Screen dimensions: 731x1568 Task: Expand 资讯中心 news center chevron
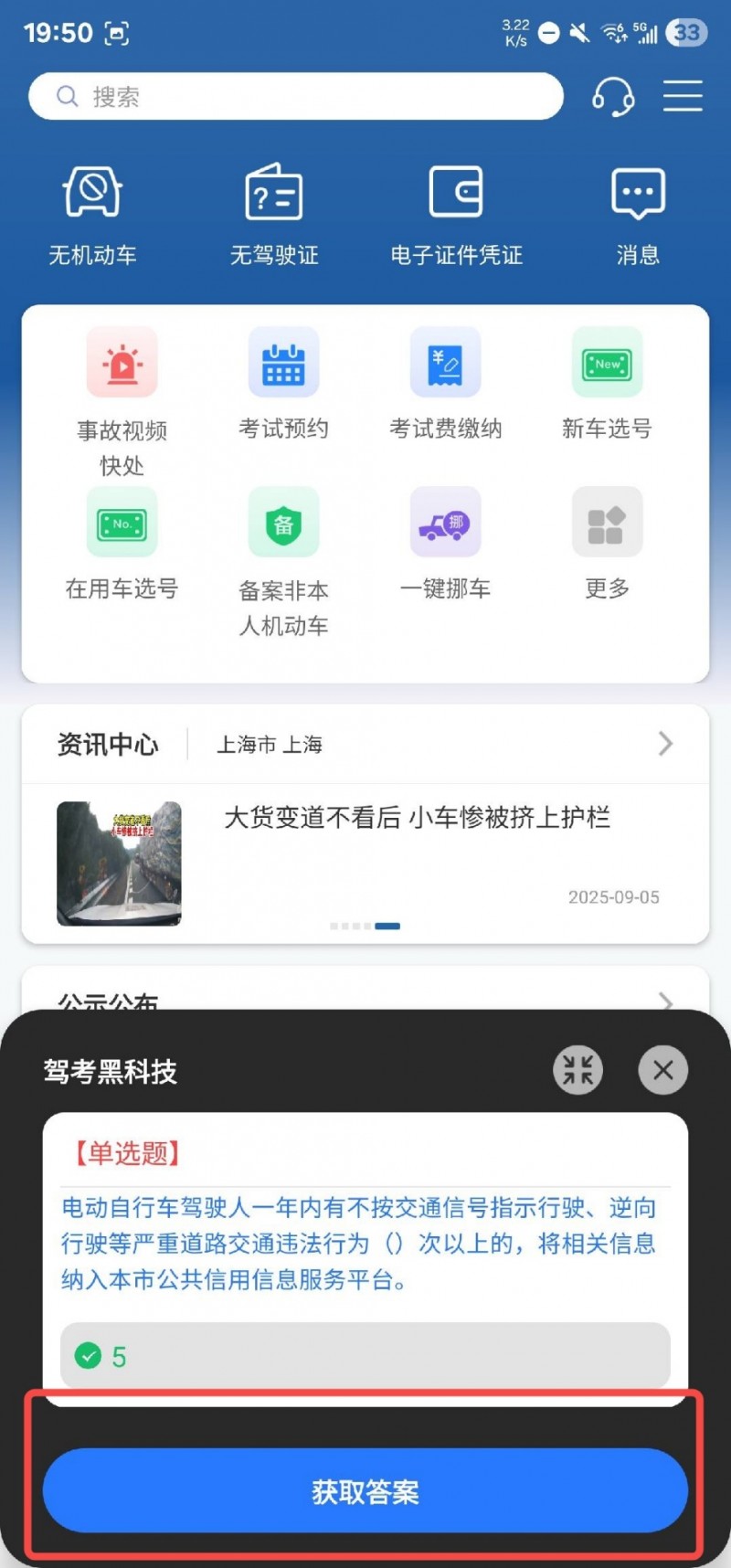pyautogui.click(x=665, y=744)
